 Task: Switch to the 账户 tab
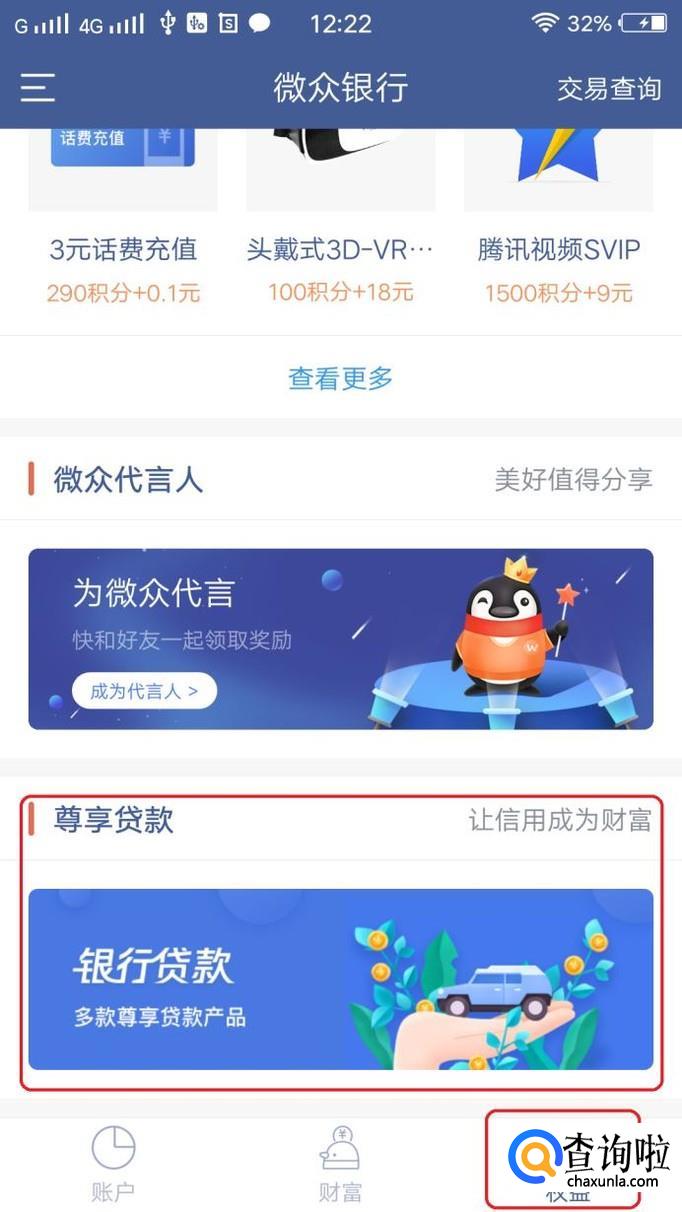[113, 1165]
